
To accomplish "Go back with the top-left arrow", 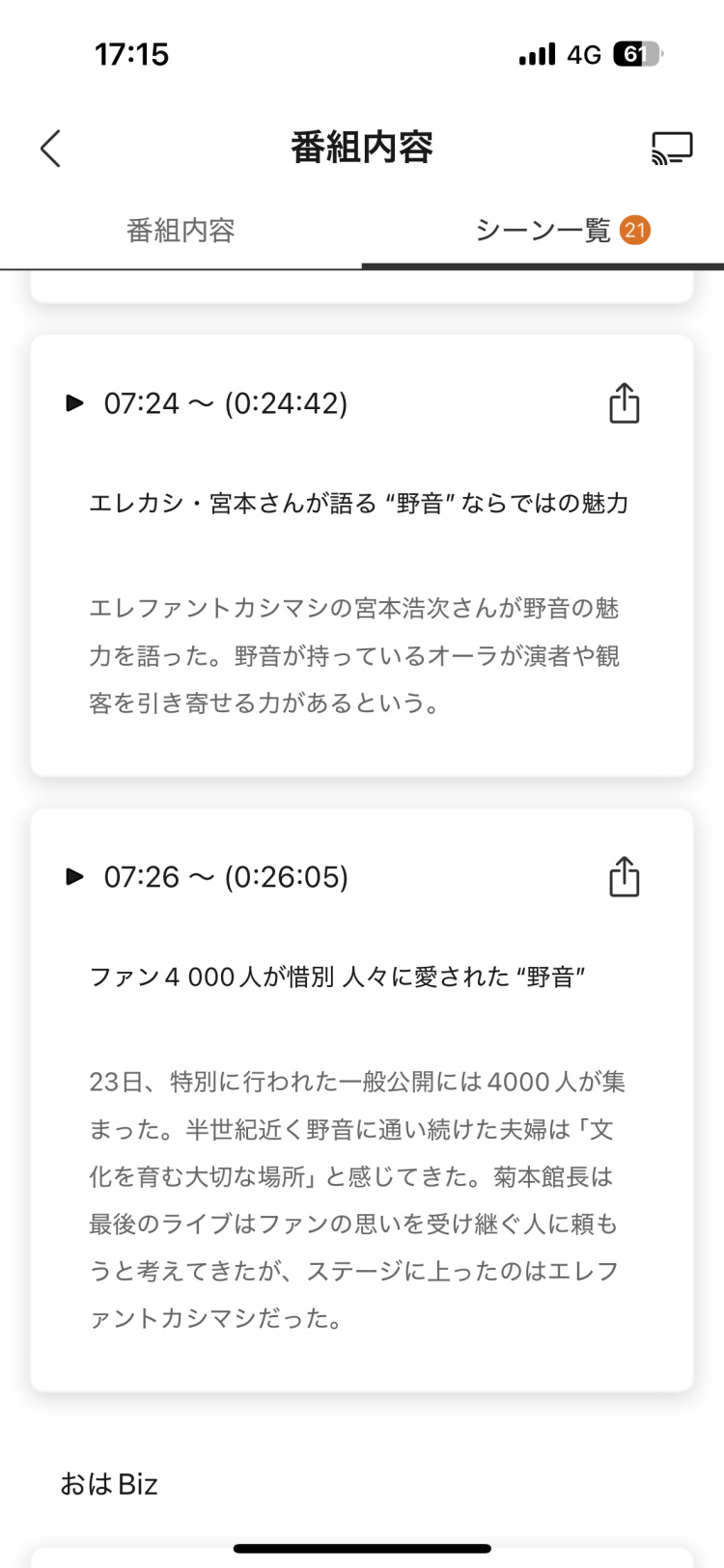I will coord(51,149).
